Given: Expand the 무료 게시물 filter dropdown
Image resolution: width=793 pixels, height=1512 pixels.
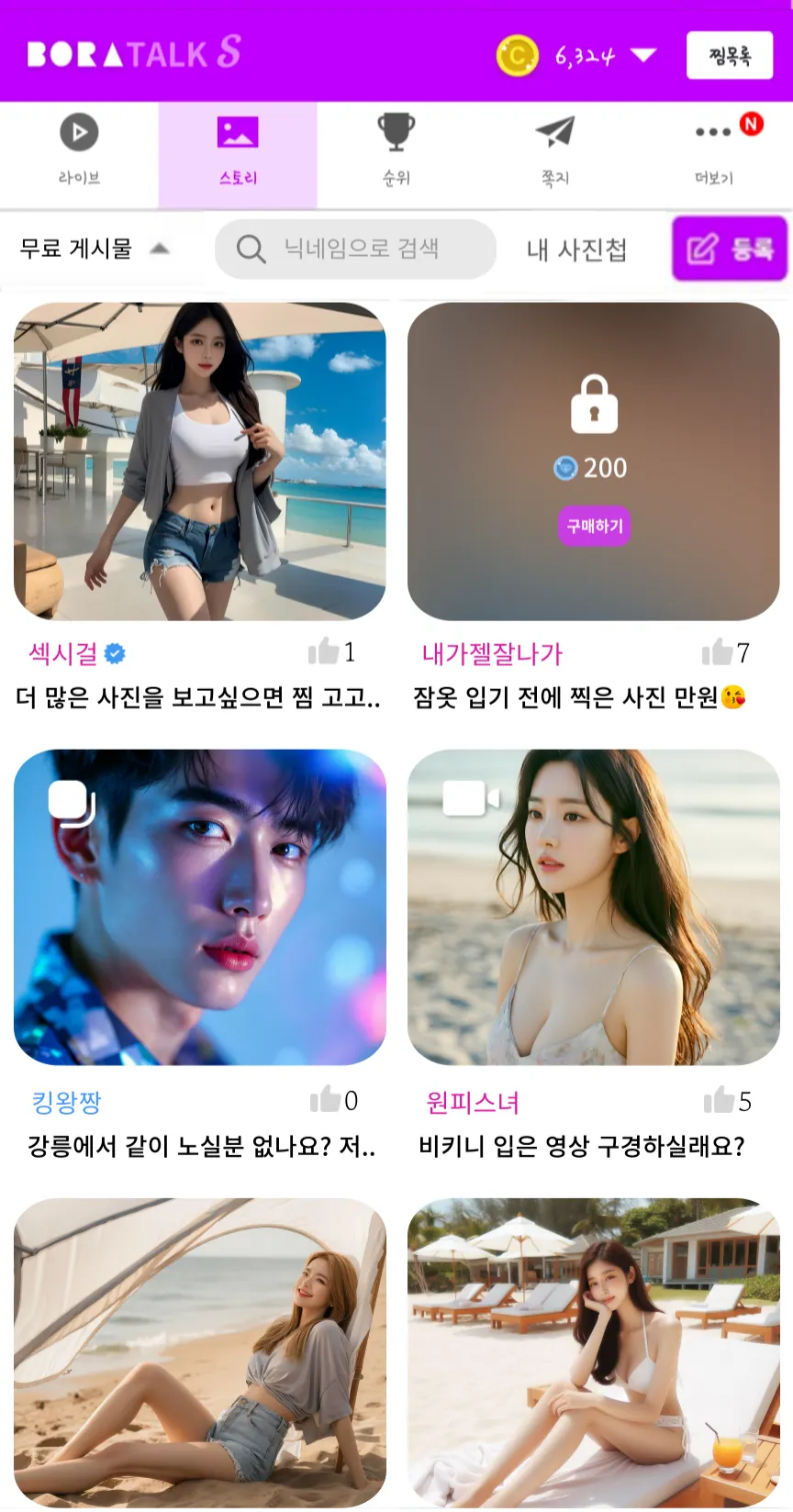Looking at the screenshot, I should pos(94,249).
